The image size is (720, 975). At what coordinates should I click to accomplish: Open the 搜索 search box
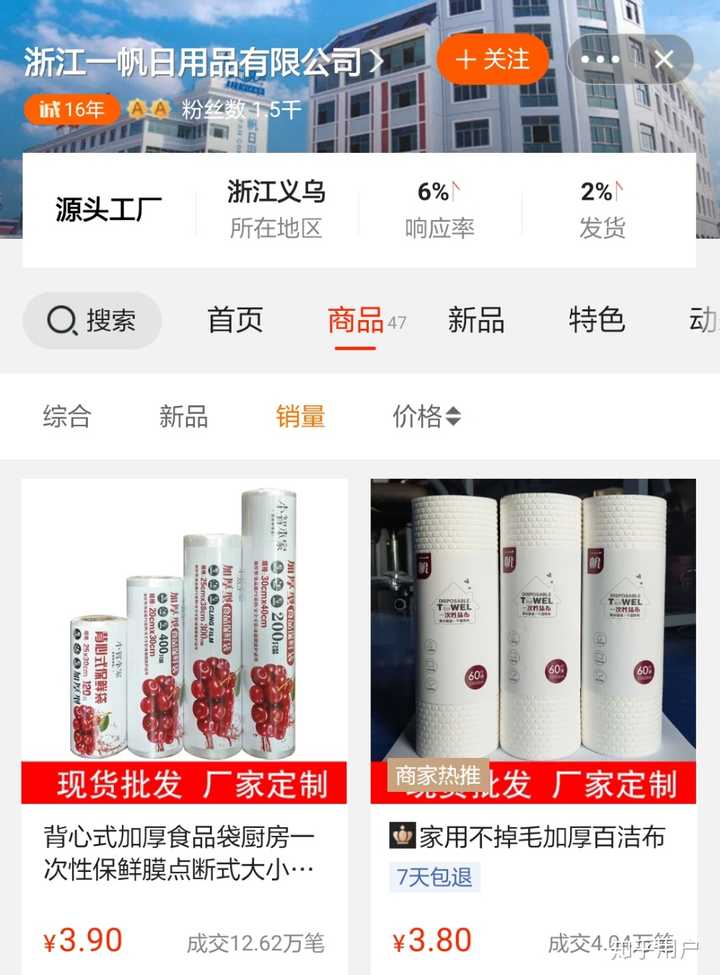92,321
